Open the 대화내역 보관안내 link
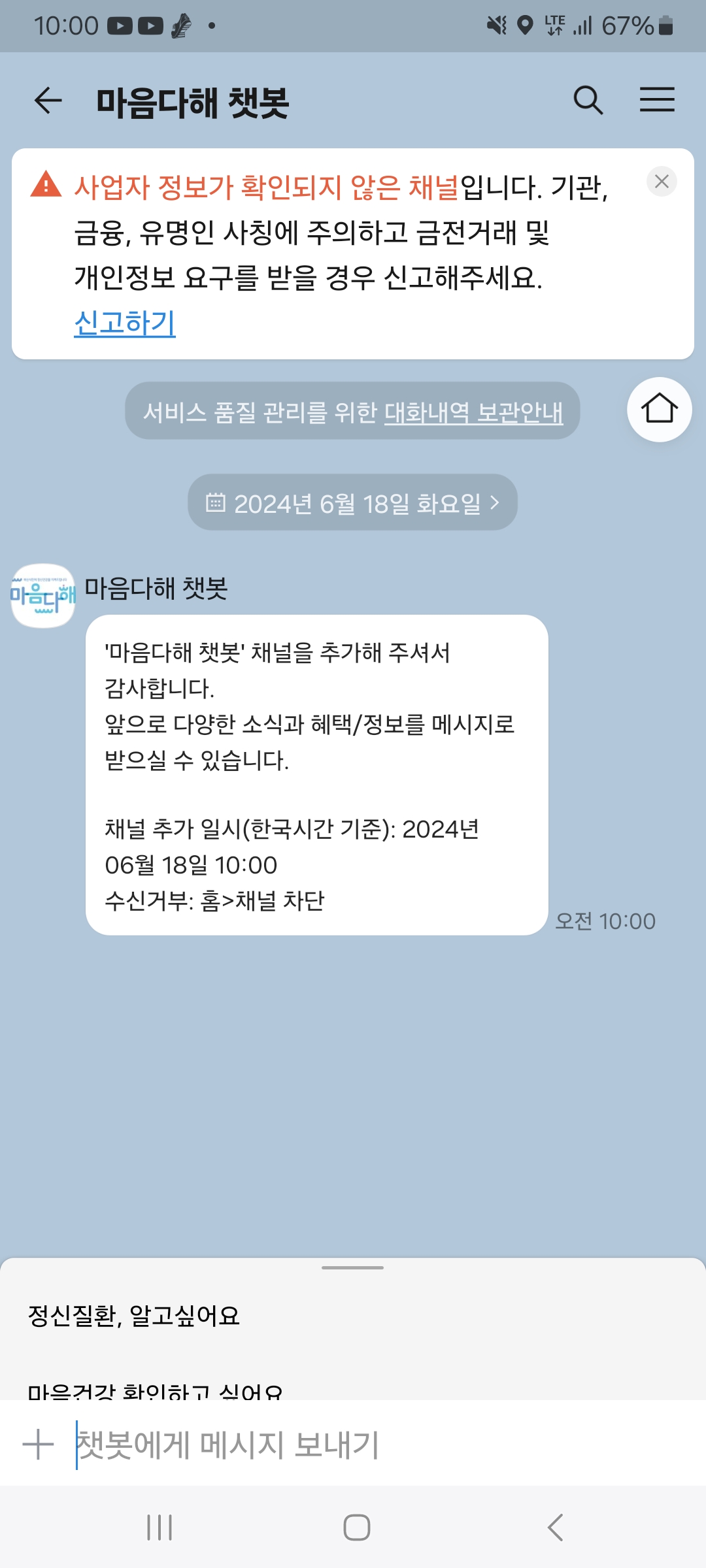The image size is (706, 1568). 473,412
